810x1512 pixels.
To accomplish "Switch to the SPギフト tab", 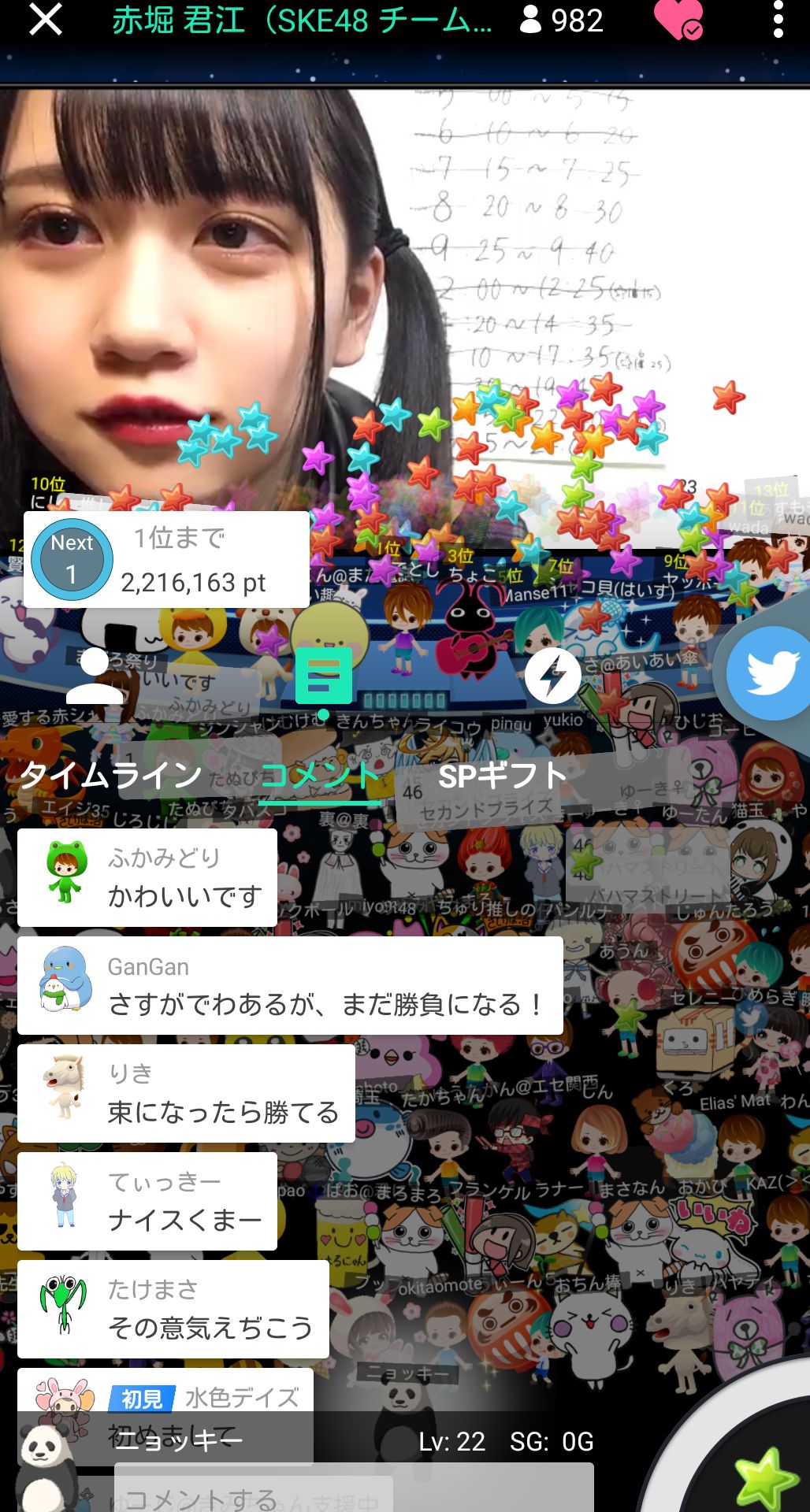I will pos(503,776).
